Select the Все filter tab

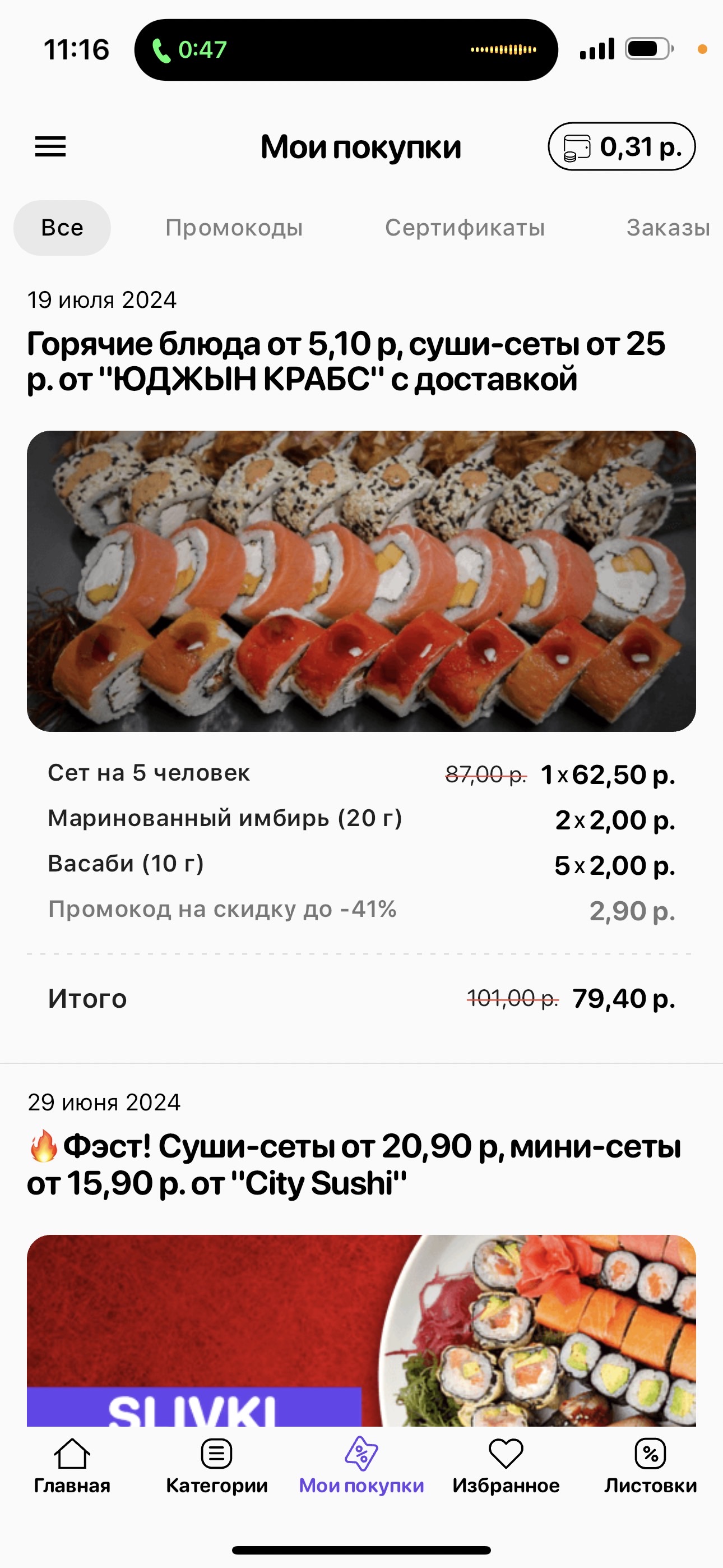point(62,228)
